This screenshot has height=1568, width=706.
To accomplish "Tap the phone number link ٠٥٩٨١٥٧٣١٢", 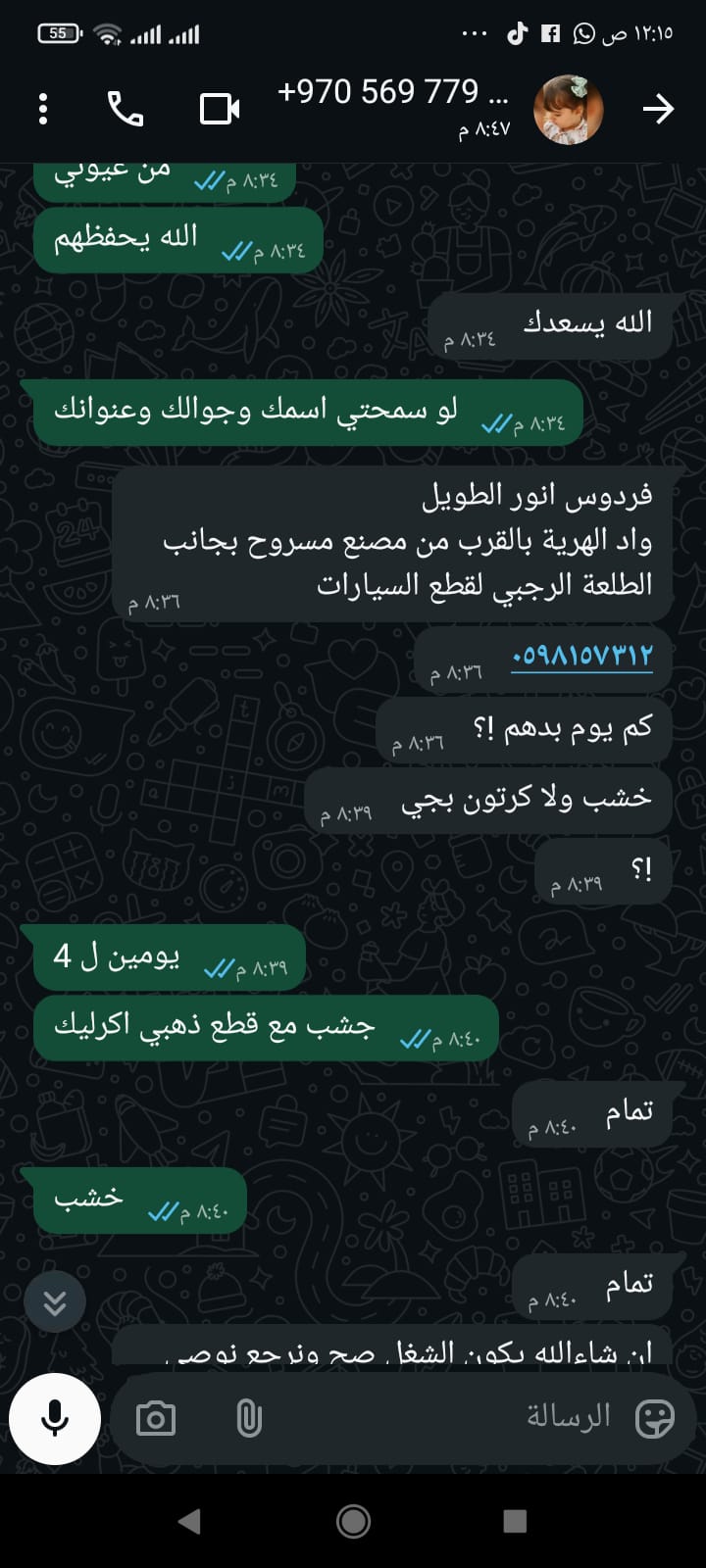I will [x=581, y=656].
